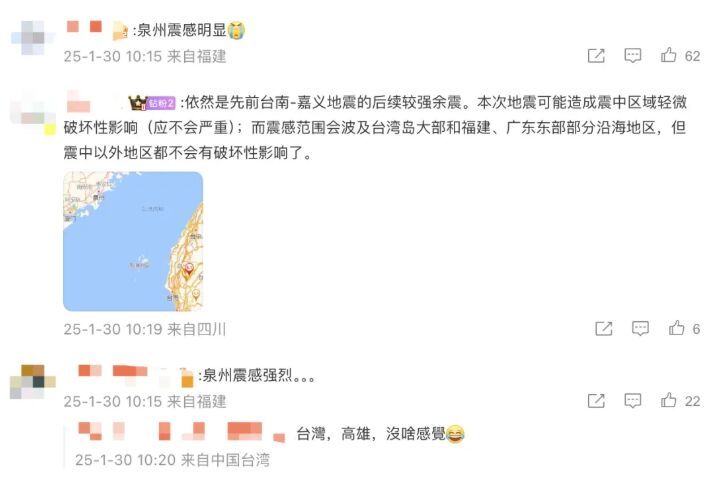Viewport: 721px width, 497px height.
Task: Like the comment posted from 四川
Action: pyautogui.click(x=677, y=328)
